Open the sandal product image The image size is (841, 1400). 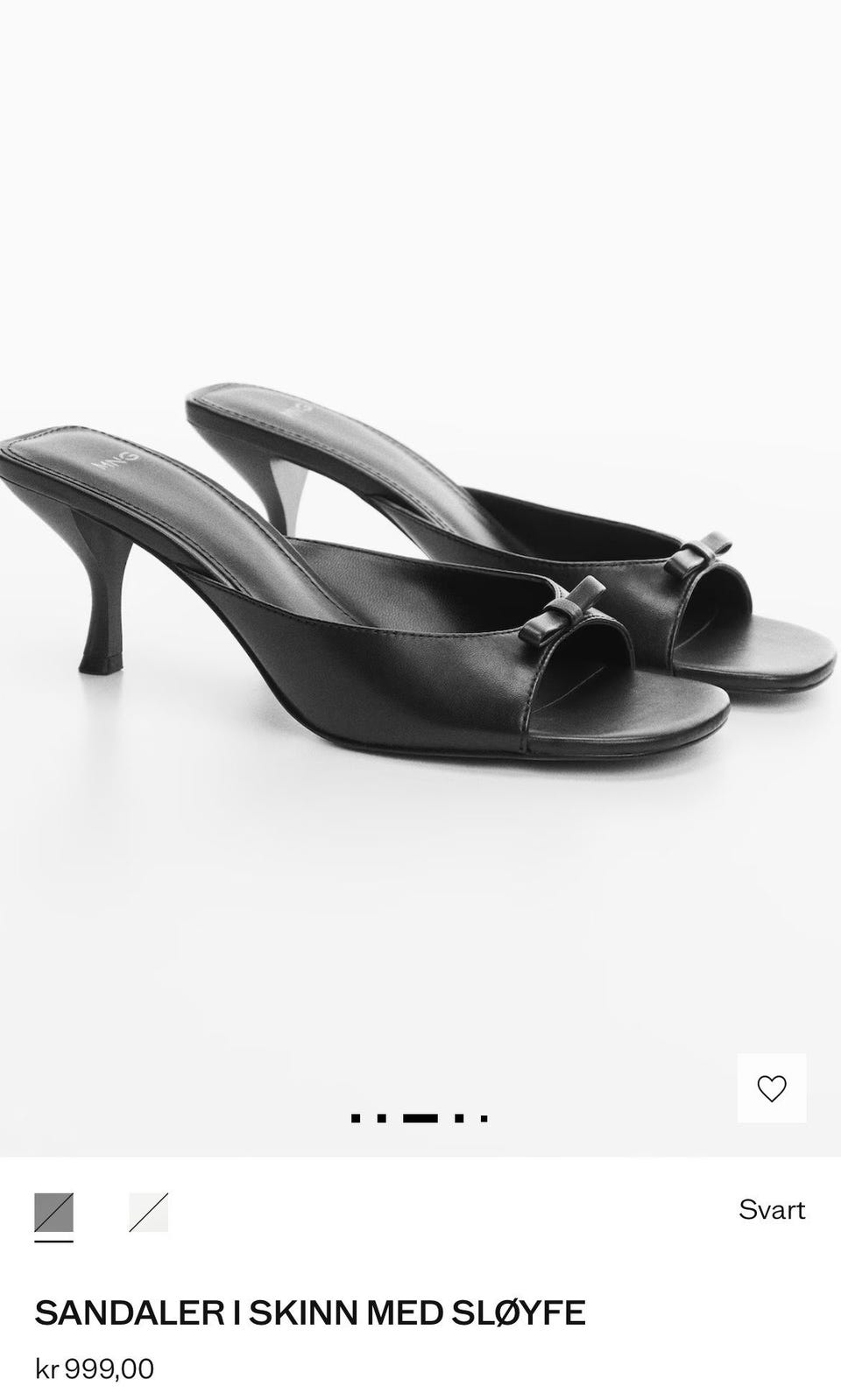[420, 578]
